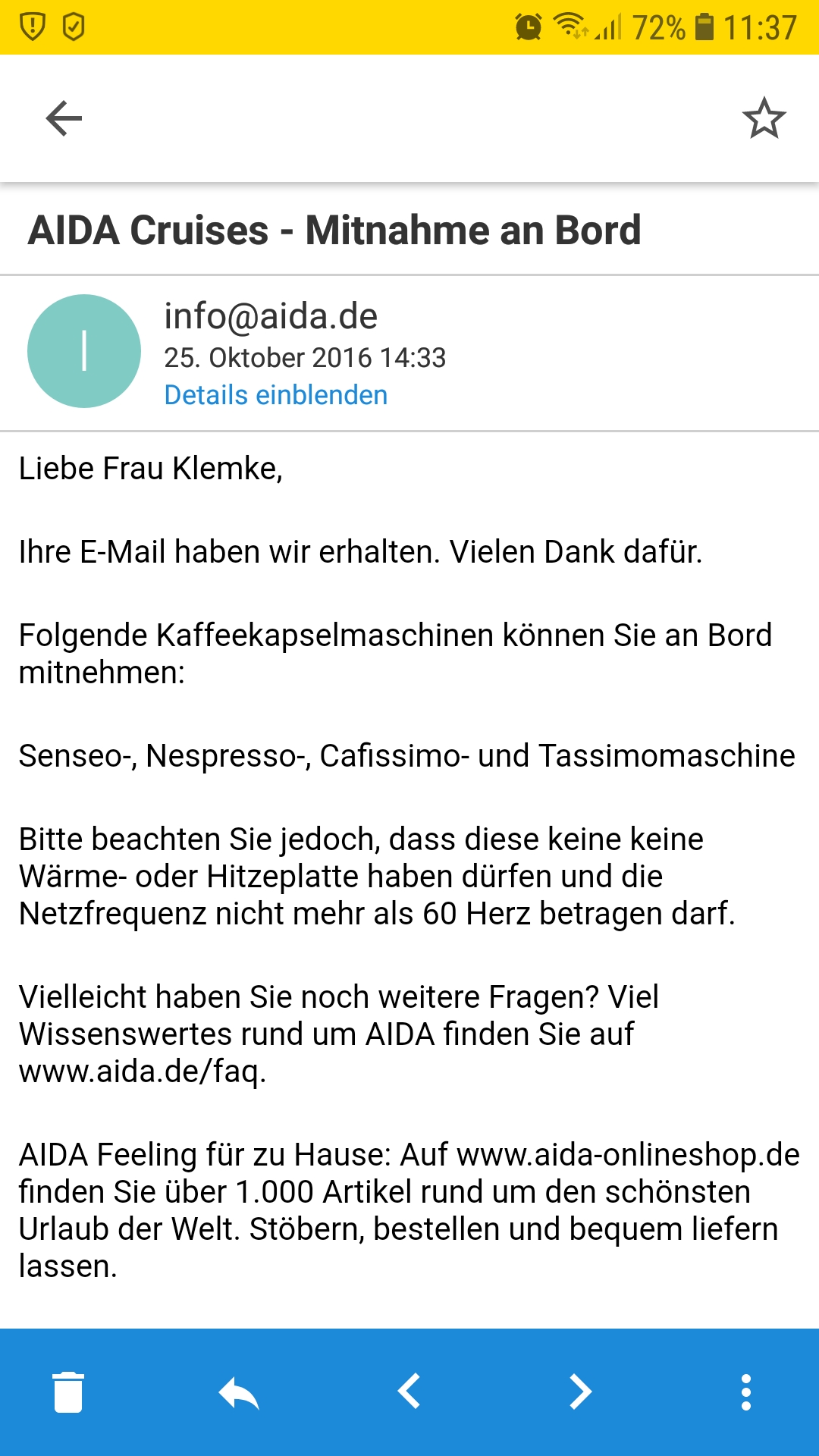
Task: Go back to the inbox
Action: coord(64,118)
